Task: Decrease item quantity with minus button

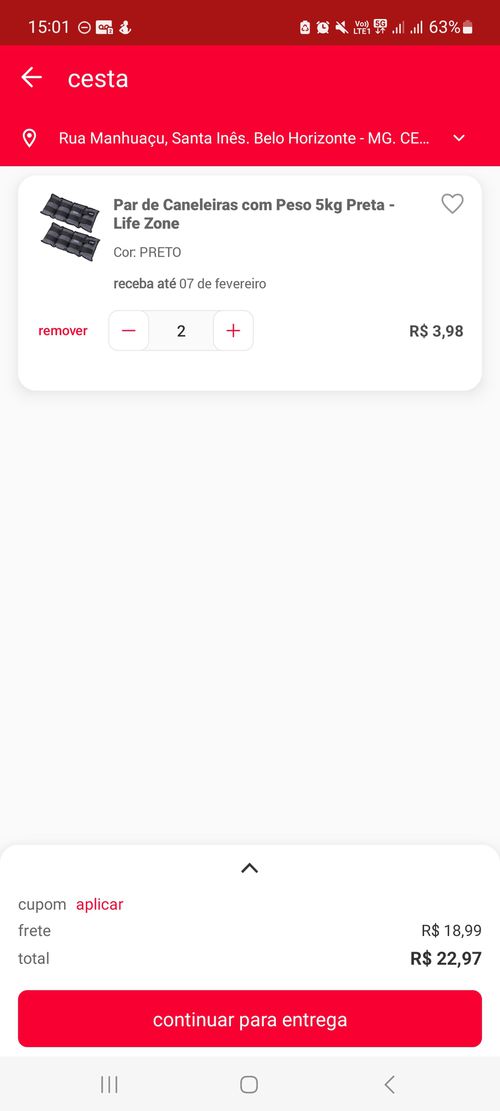Action: tap(129, 331)
